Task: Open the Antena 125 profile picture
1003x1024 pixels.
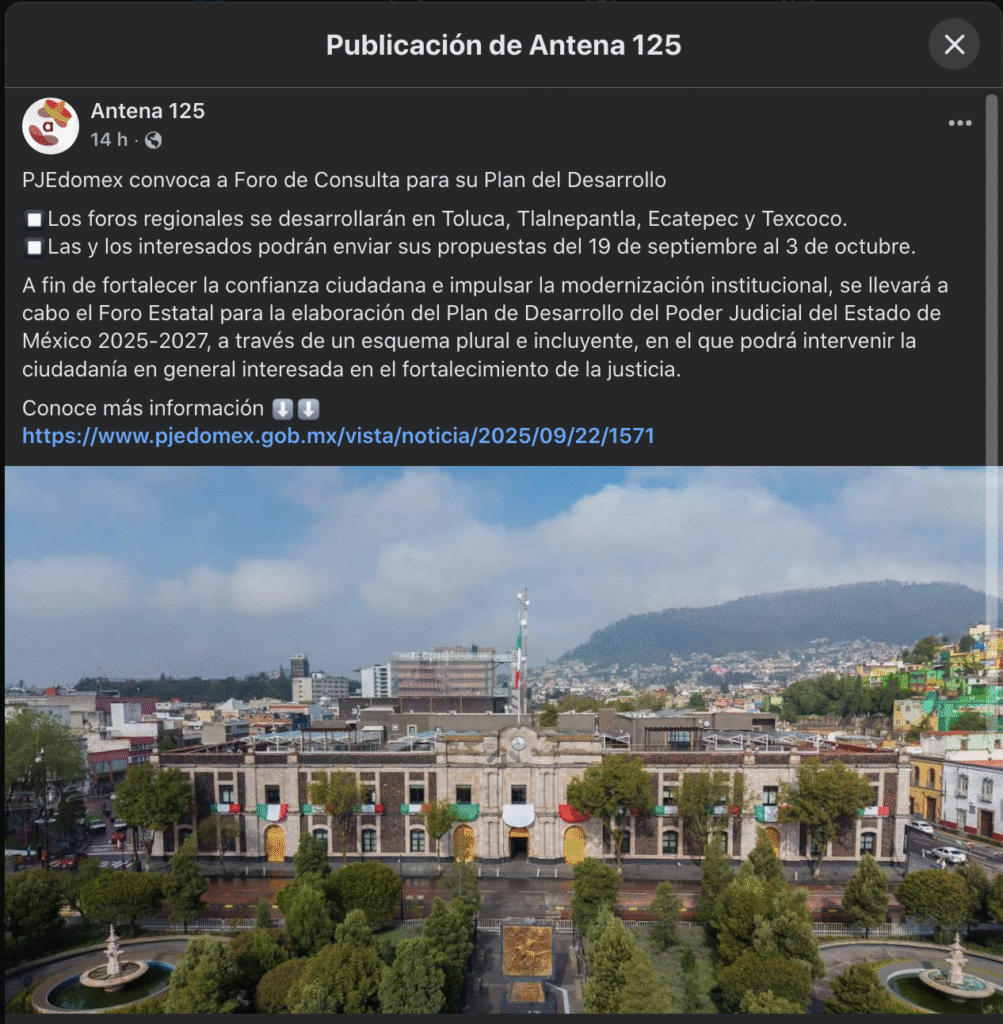Action: (x=51, y=125)
